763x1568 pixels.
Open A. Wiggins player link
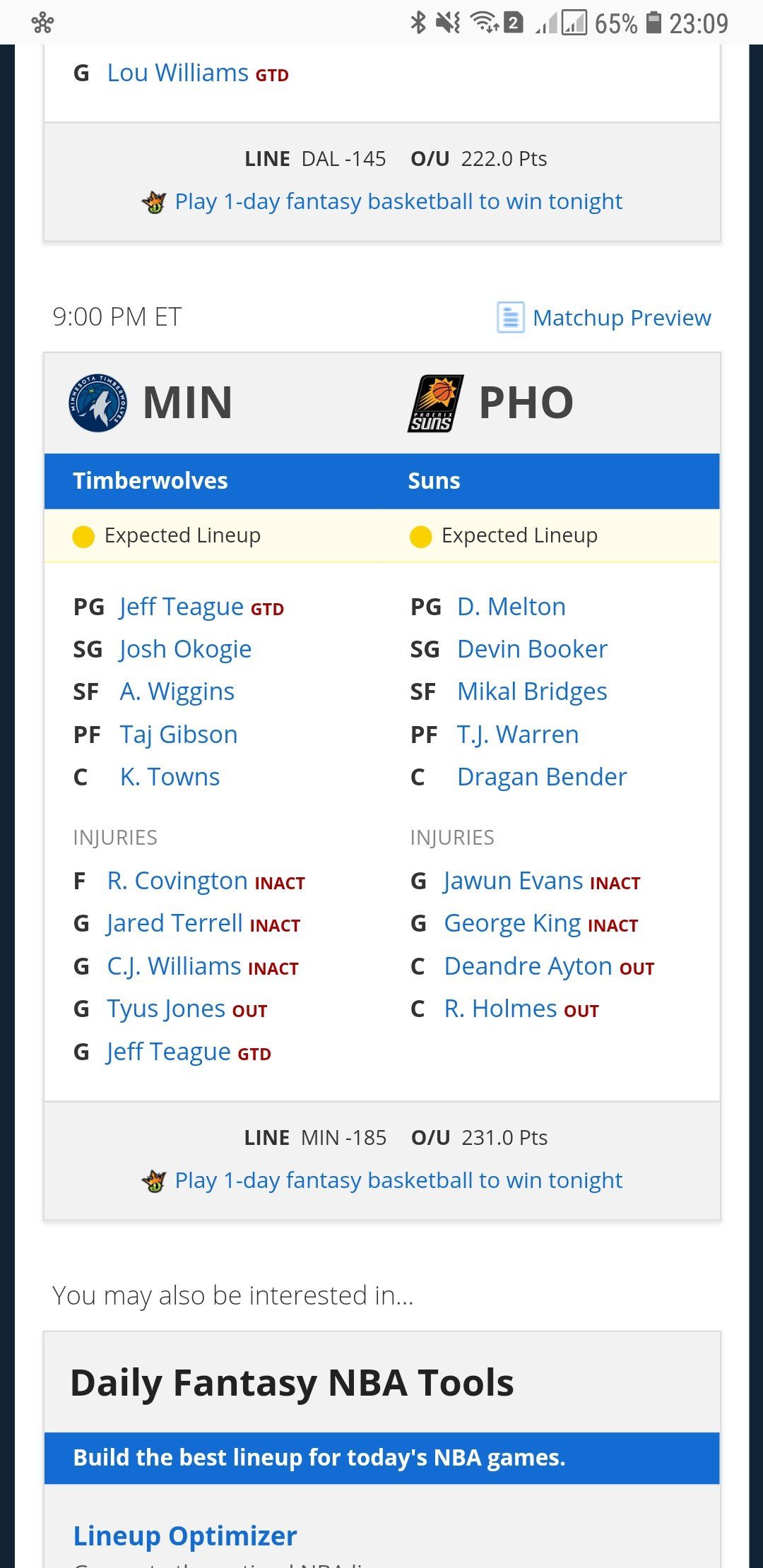point(177,691)
